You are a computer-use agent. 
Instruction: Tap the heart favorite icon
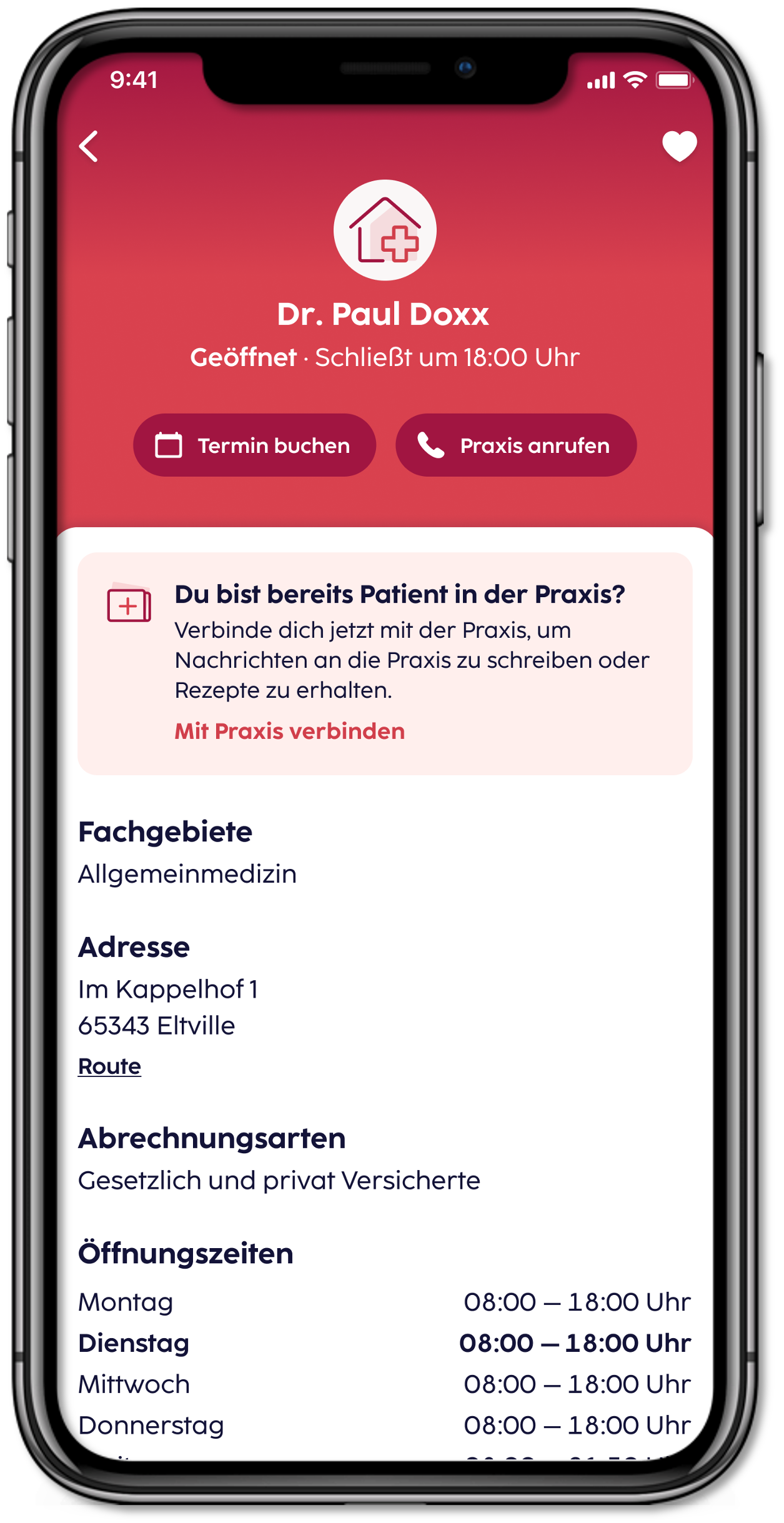[679, 147]
